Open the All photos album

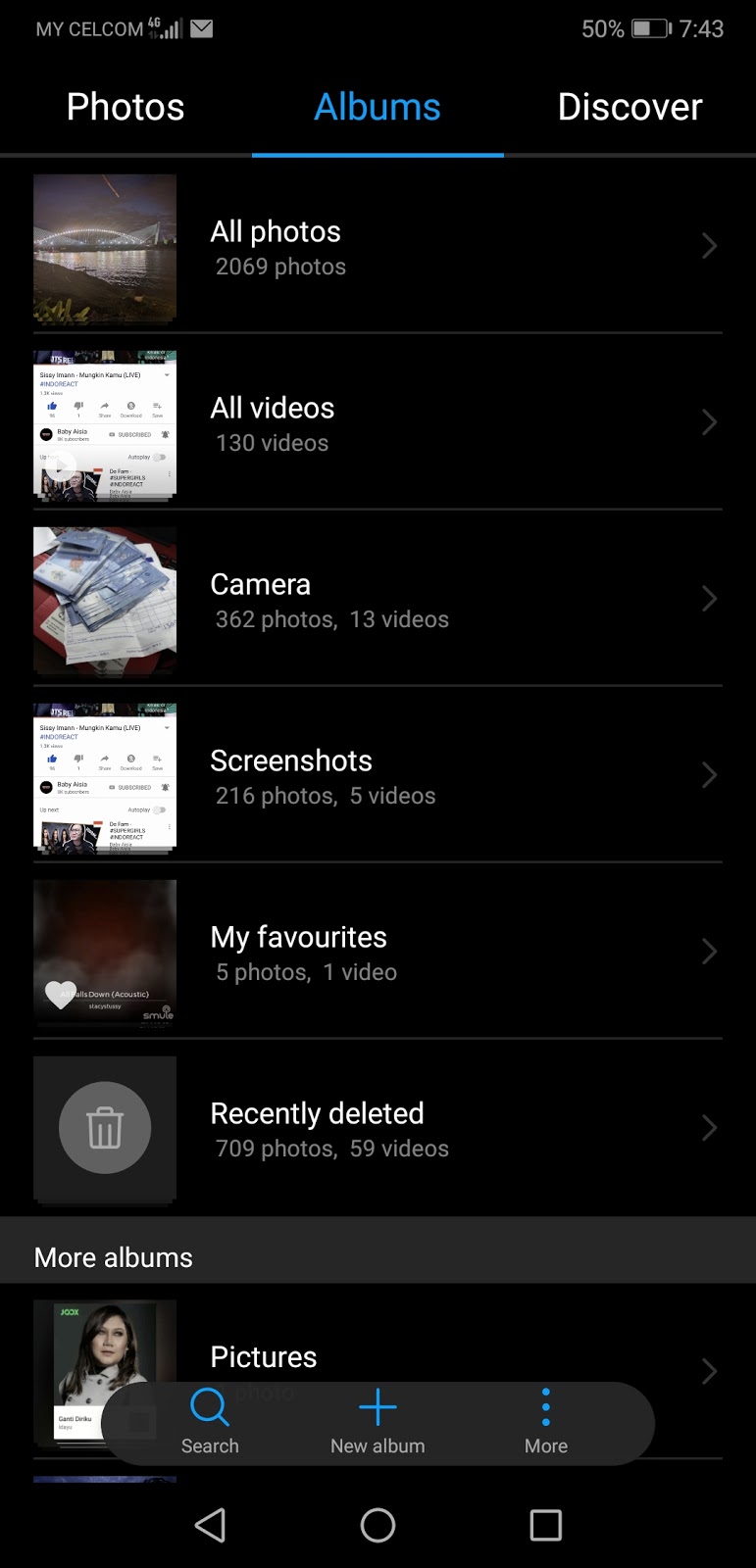pyautogui.click(x=378, y=246)
